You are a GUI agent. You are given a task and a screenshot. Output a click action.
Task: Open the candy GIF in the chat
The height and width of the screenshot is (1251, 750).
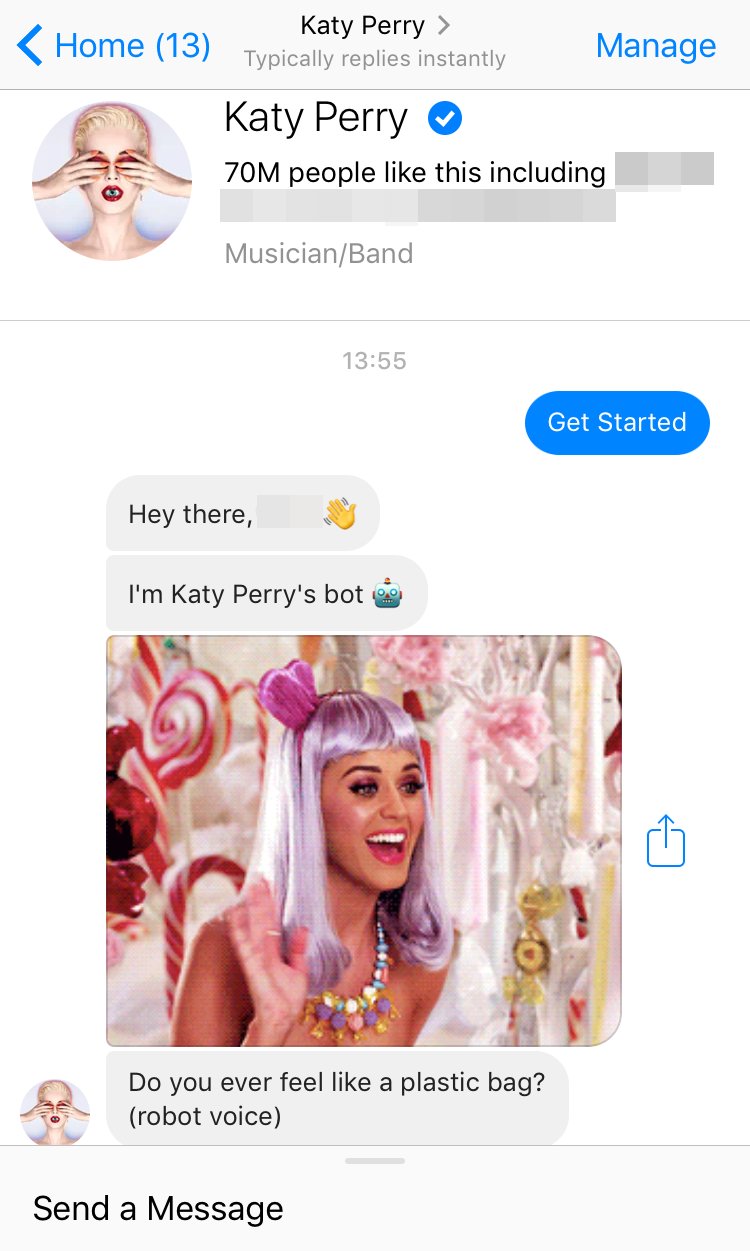point(363,841)
